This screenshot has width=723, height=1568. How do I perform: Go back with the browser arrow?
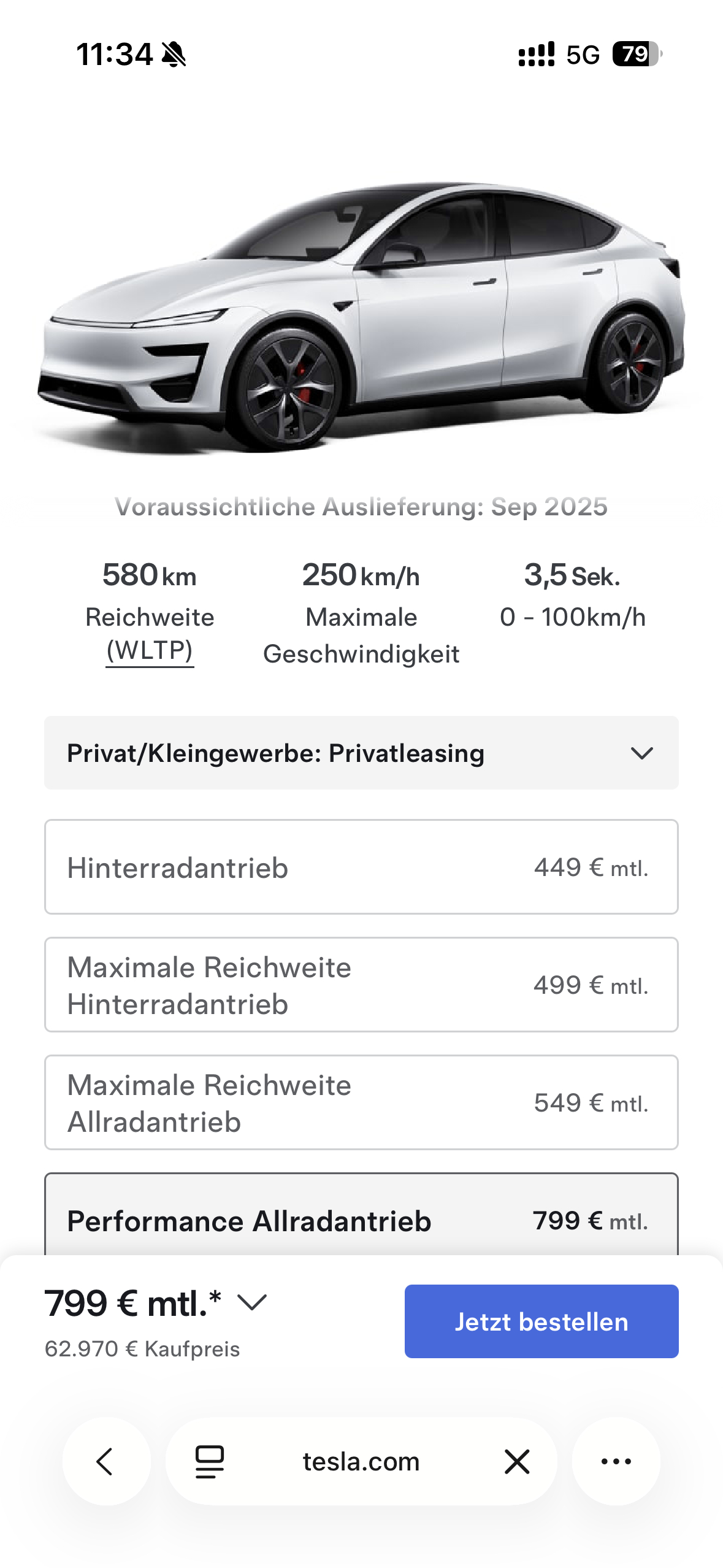click(106, 1461)
